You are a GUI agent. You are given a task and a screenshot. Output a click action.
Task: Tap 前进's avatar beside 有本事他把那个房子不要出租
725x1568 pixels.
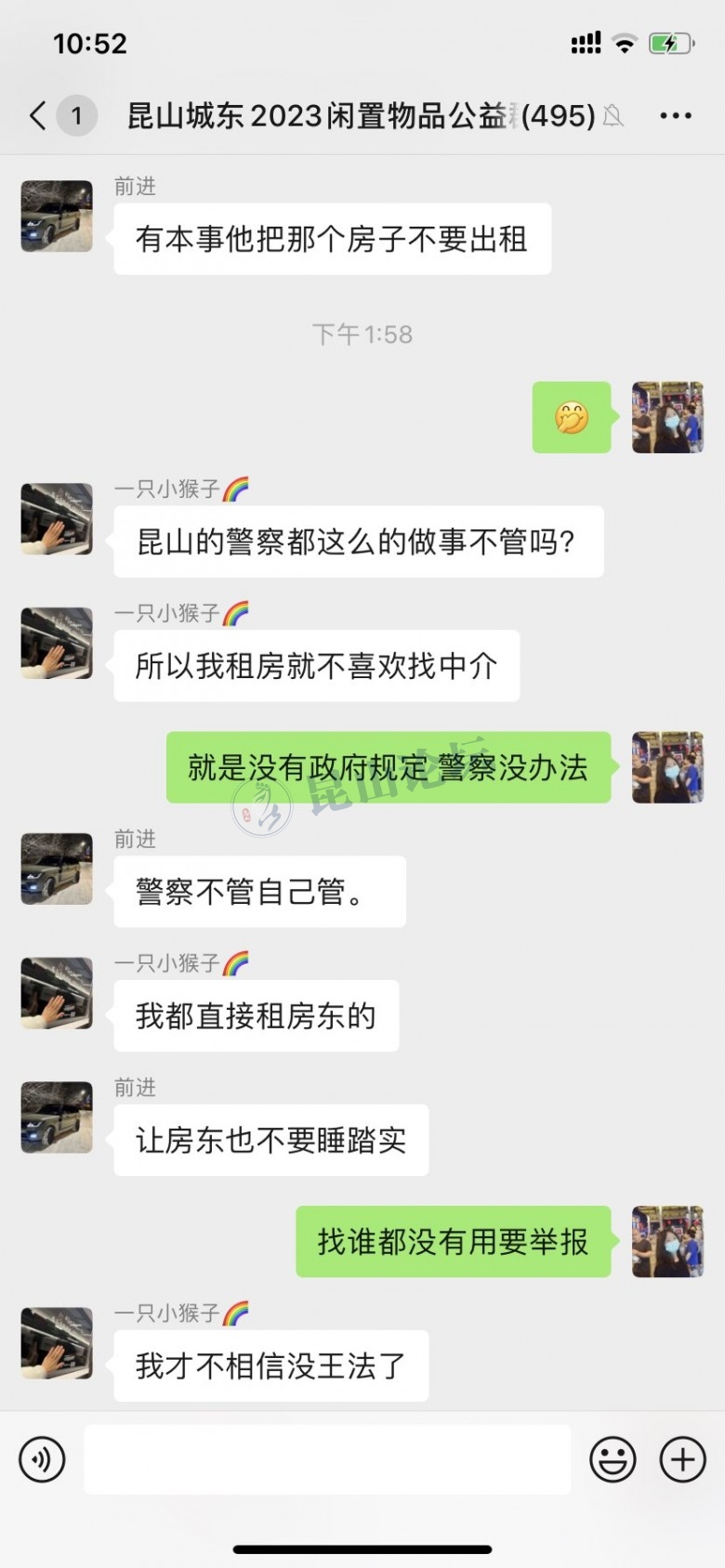coord(57,216)
